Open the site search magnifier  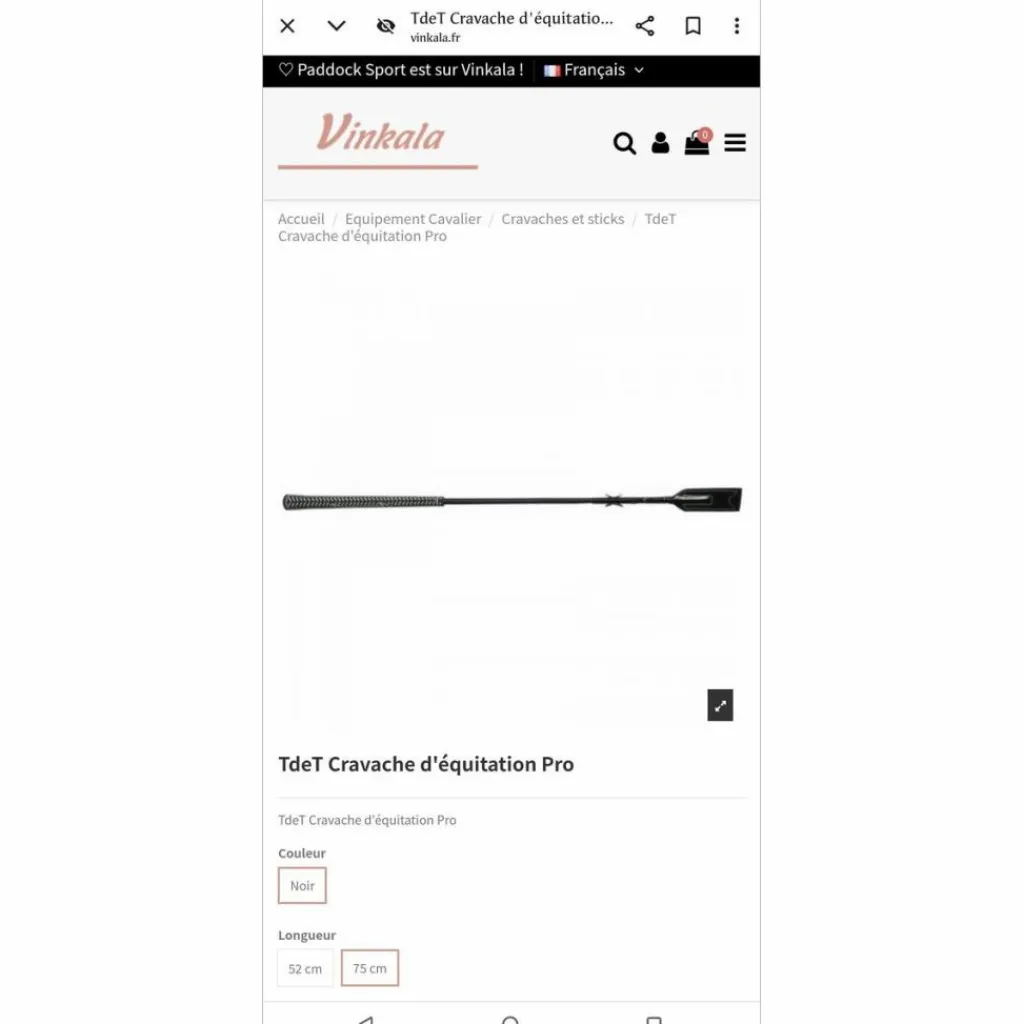pos(624,143)
